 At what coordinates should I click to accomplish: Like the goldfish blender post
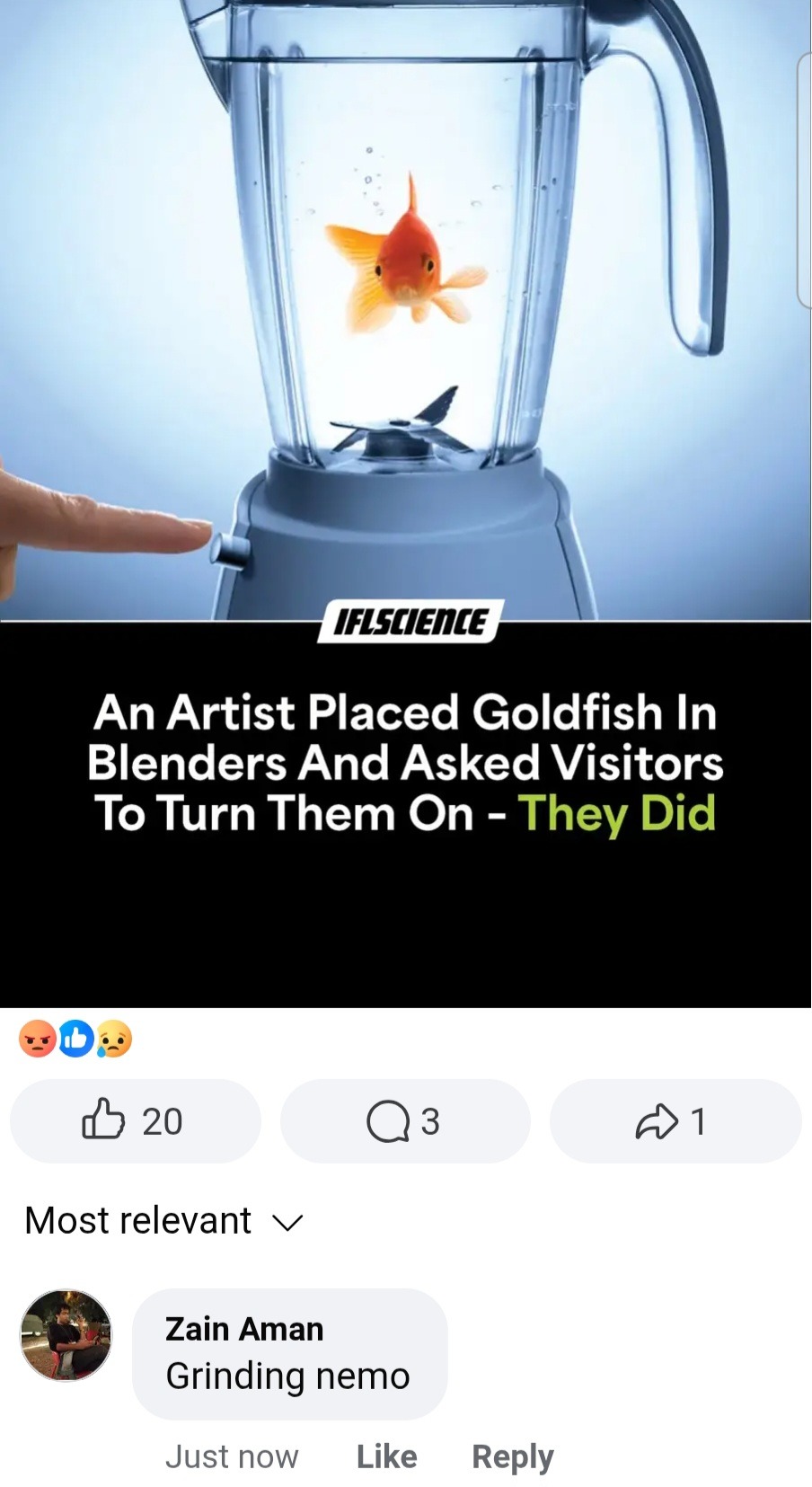[x=135, y=1120]
